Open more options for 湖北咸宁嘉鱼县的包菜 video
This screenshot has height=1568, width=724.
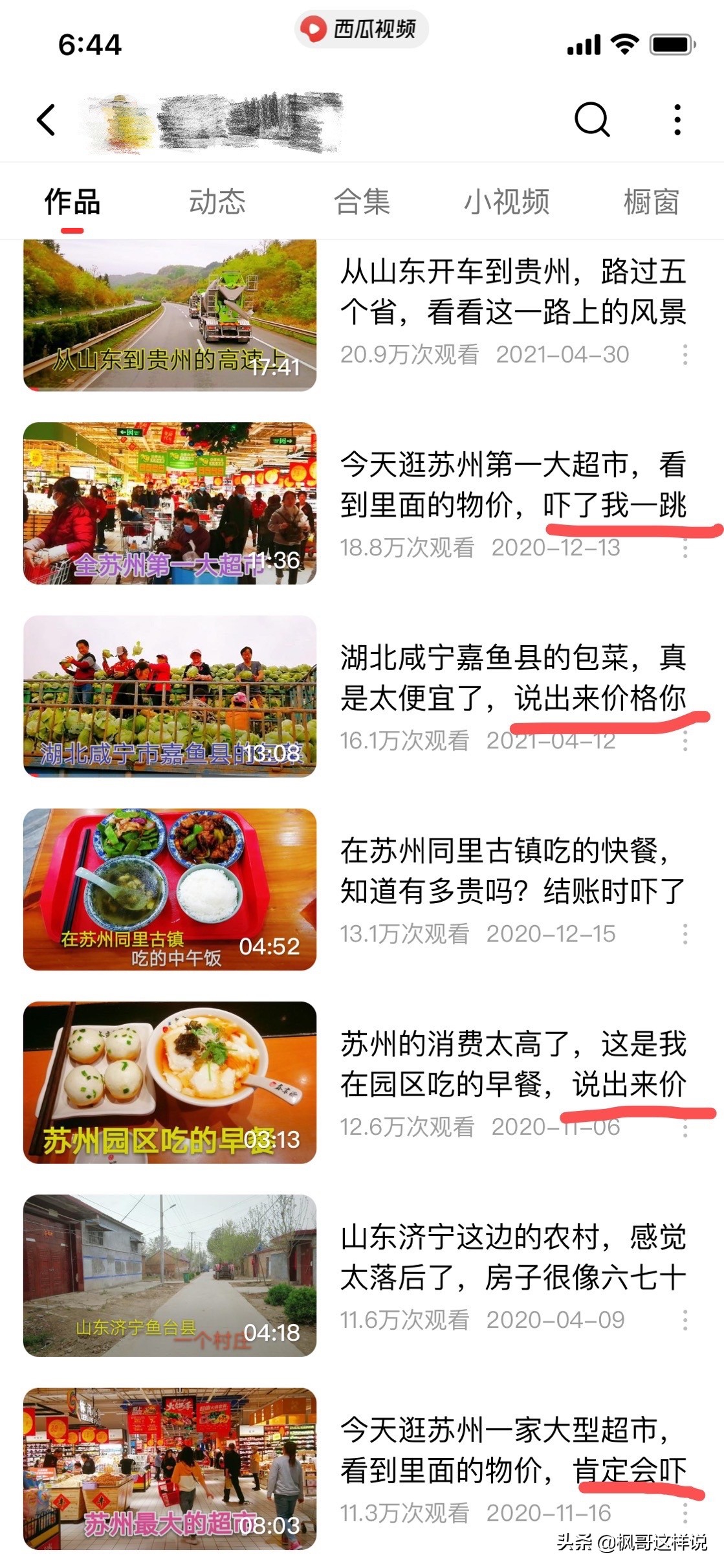685,741
